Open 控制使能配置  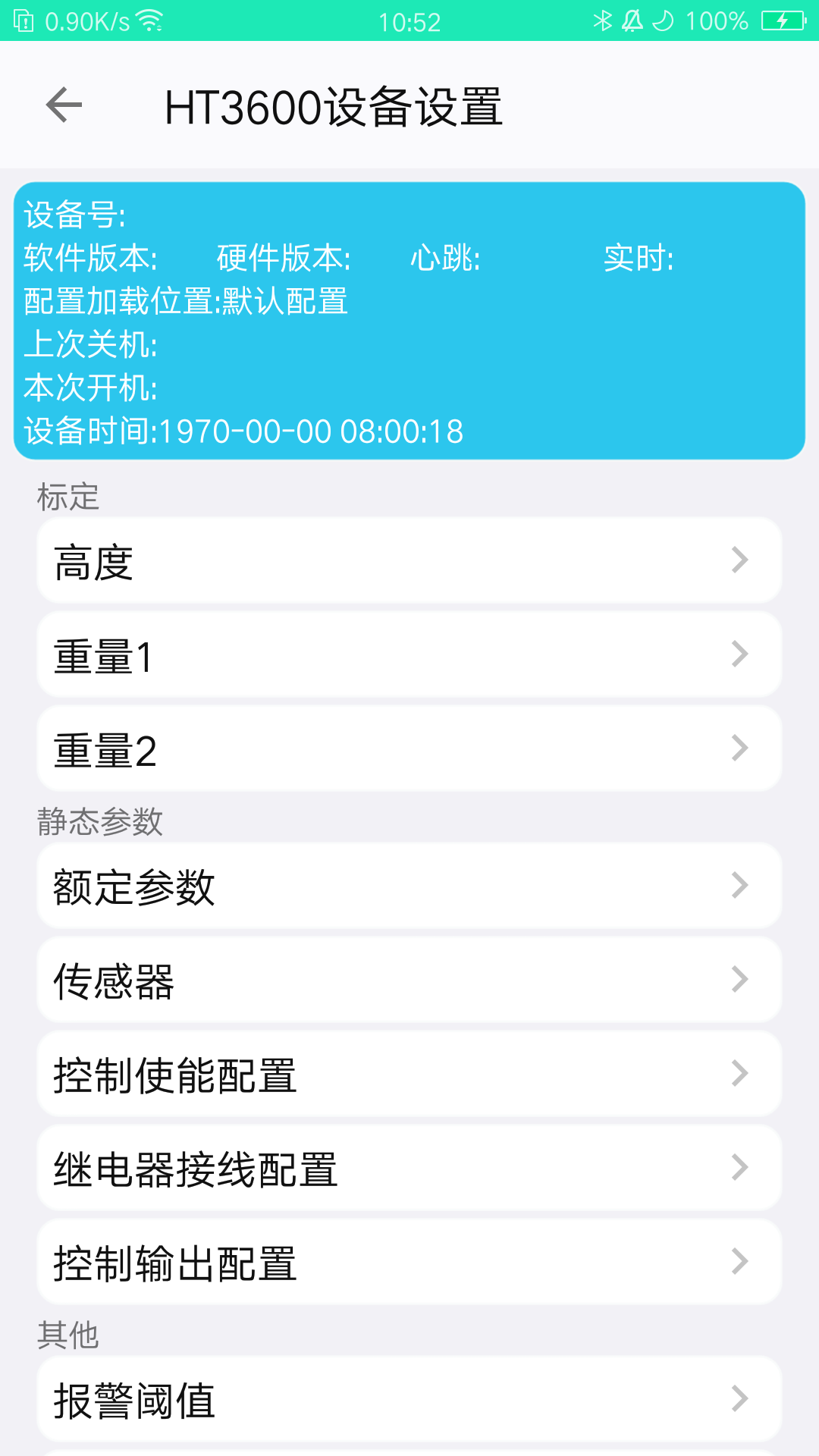click(x=409, y=1074)
